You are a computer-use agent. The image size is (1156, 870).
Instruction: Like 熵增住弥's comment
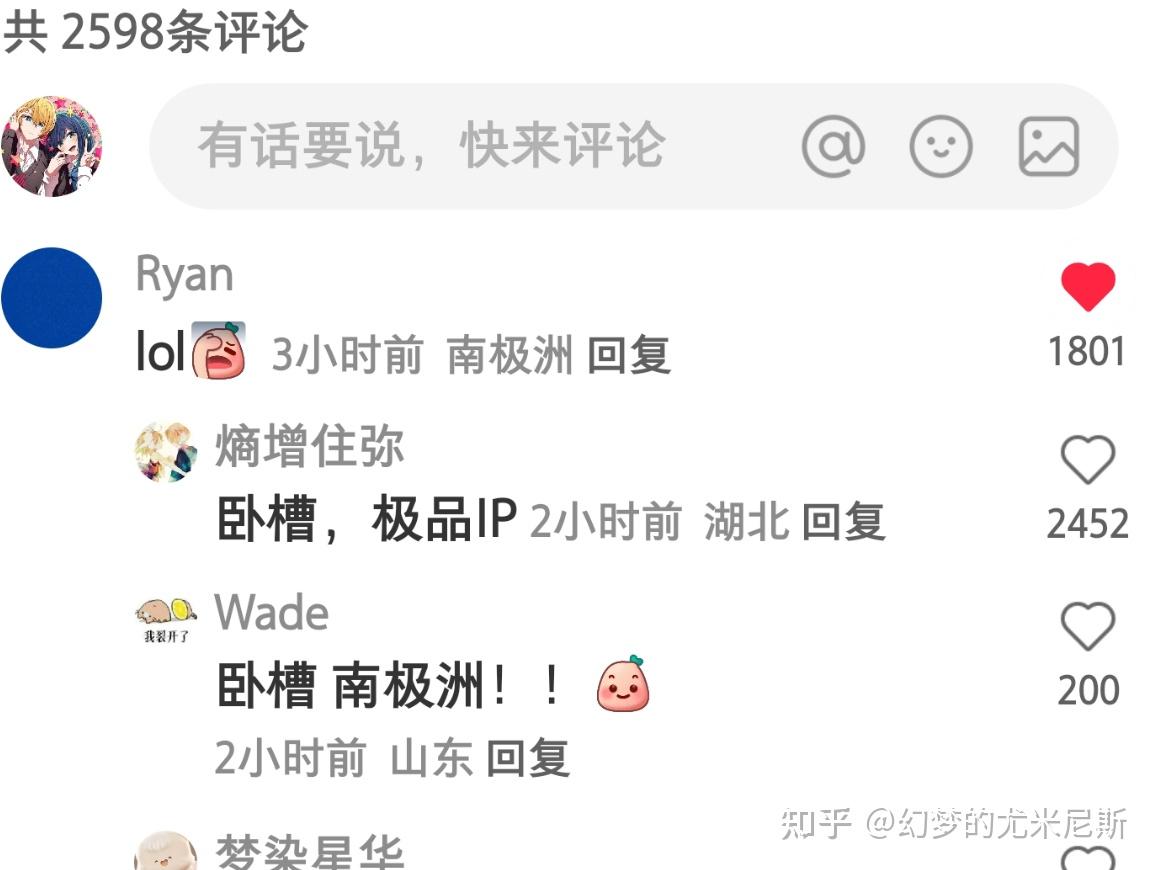(x=1087, y=461)
